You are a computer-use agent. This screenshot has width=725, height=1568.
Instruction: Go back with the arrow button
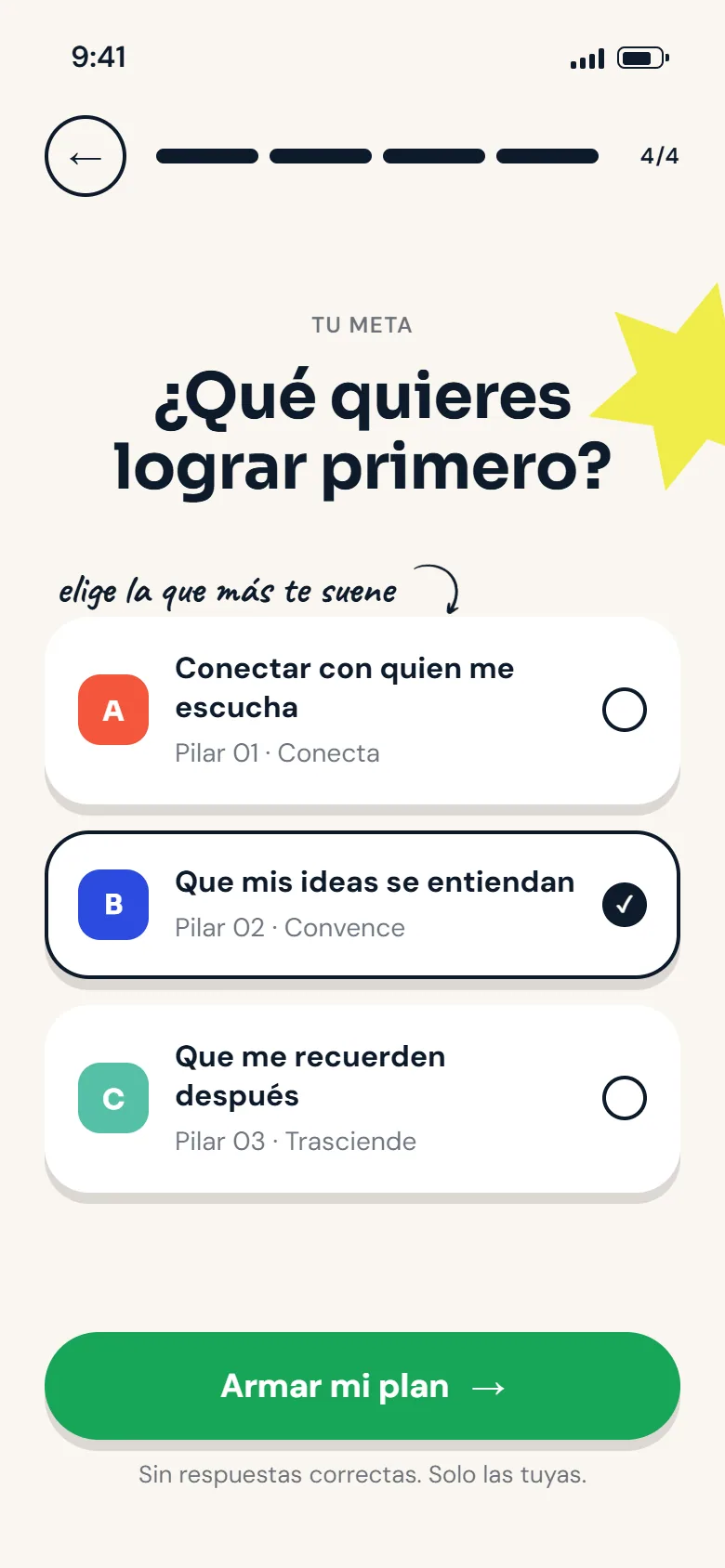click(x=86, y=156)
